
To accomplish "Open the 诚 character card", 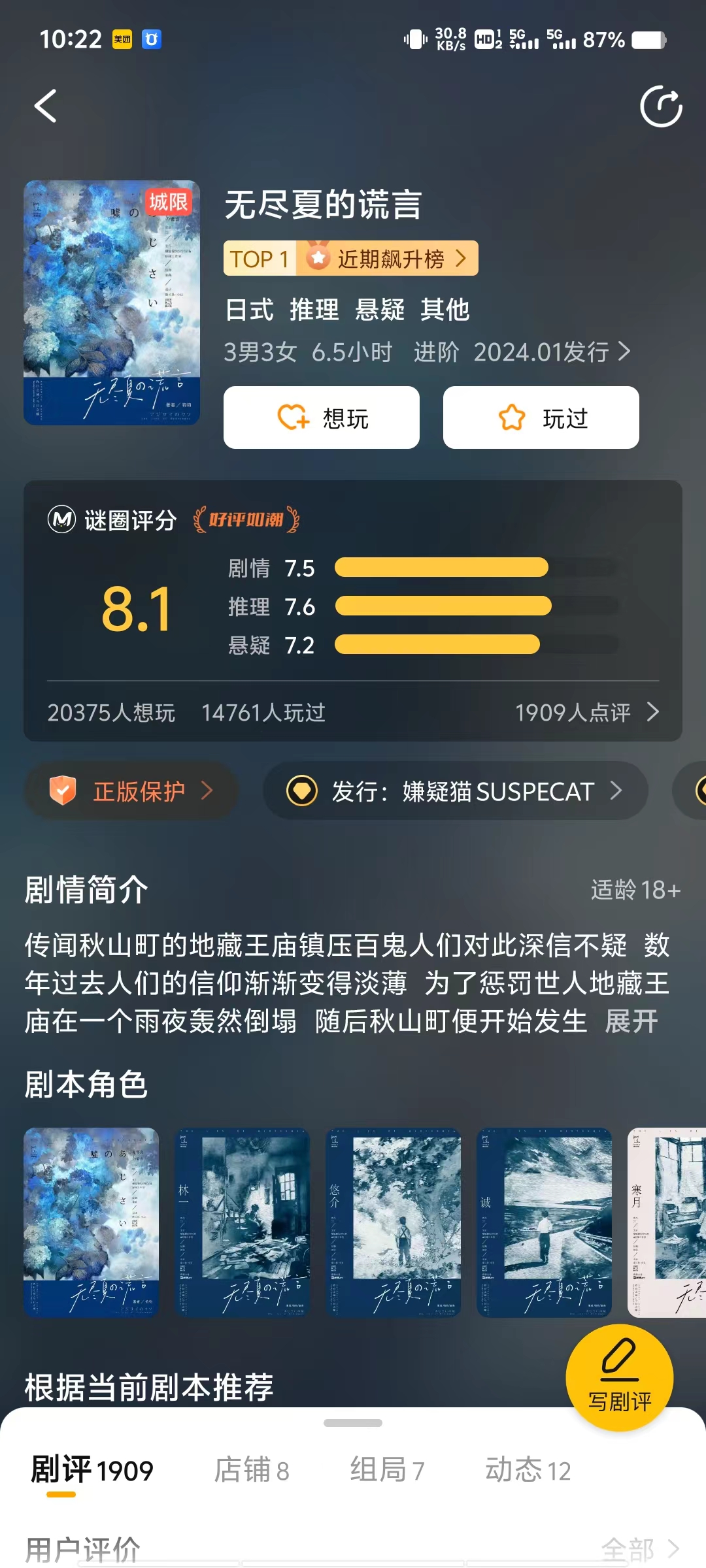I will coord(545,1222).
